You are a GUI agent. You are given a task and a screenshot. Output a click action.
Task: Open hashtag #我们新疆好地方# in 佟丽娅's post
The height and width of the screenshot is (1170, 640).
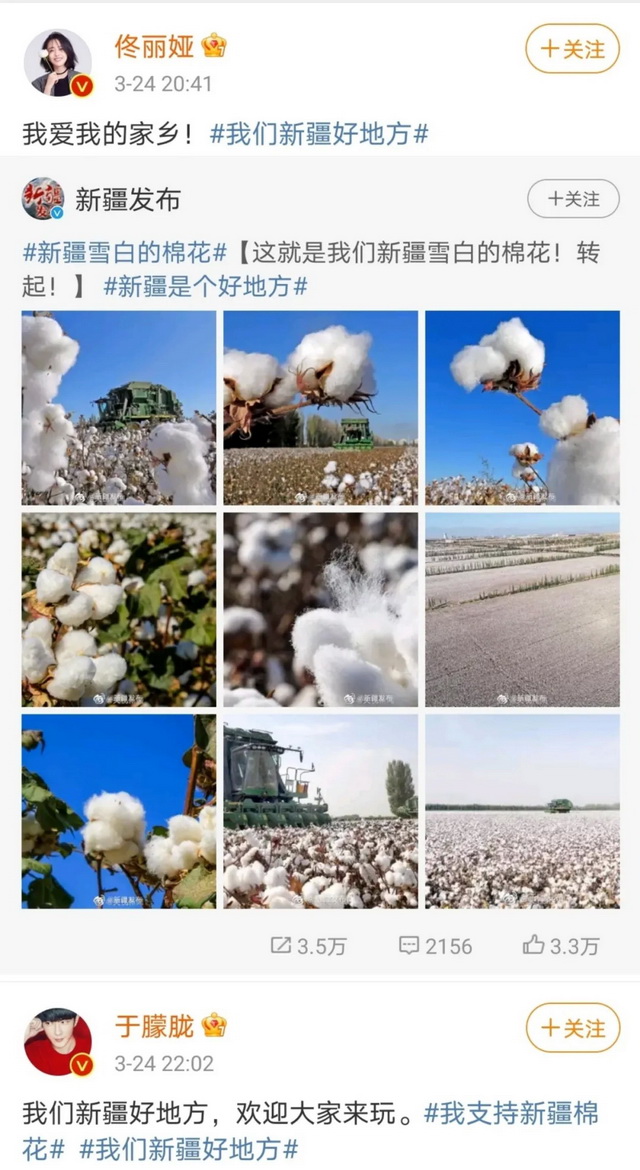pos(319,134)
